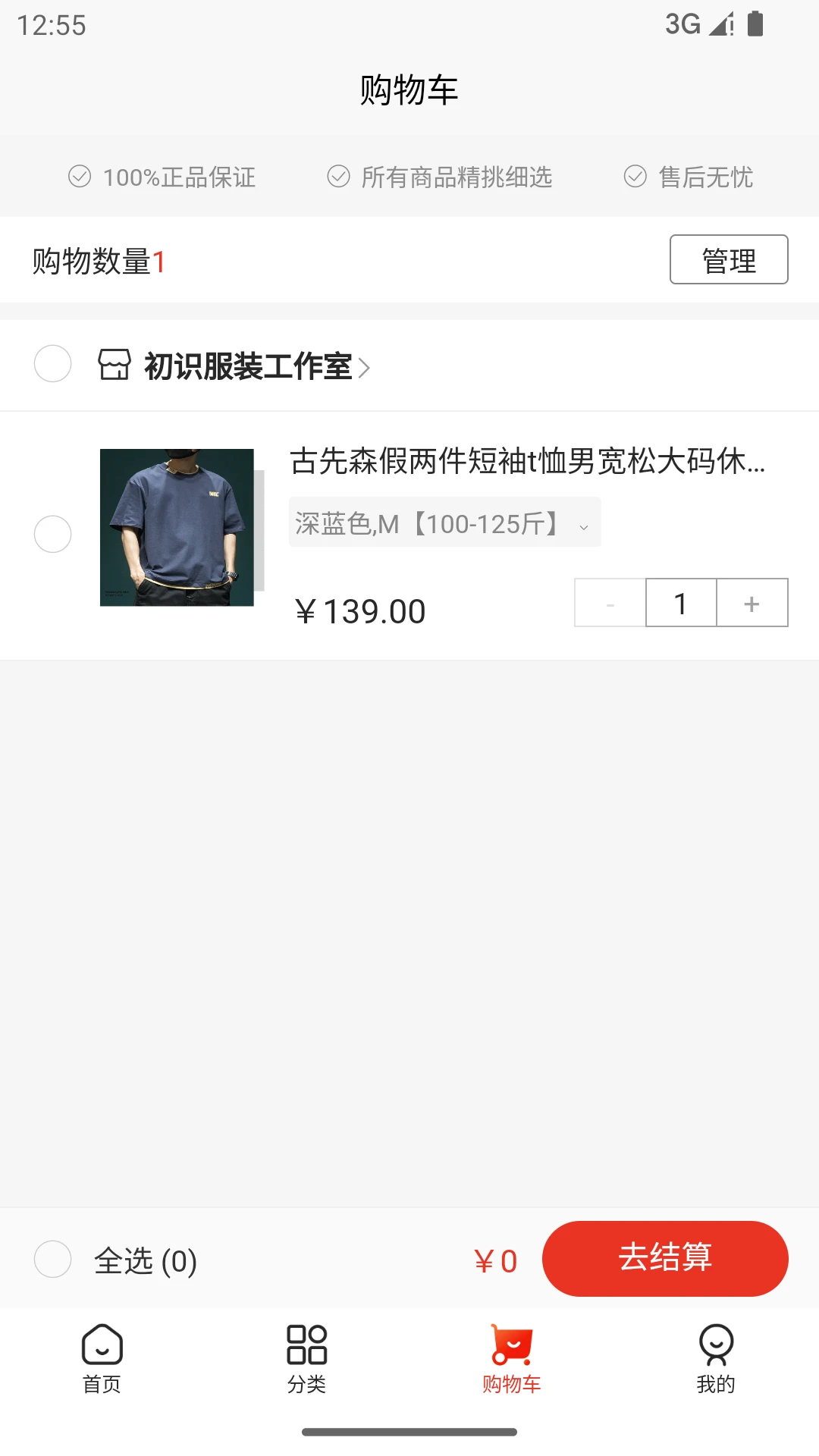Viewport: 819px width, 1456px height.
Task: Check the 全选 select-all checkbox
Action: click(53, 1260)
